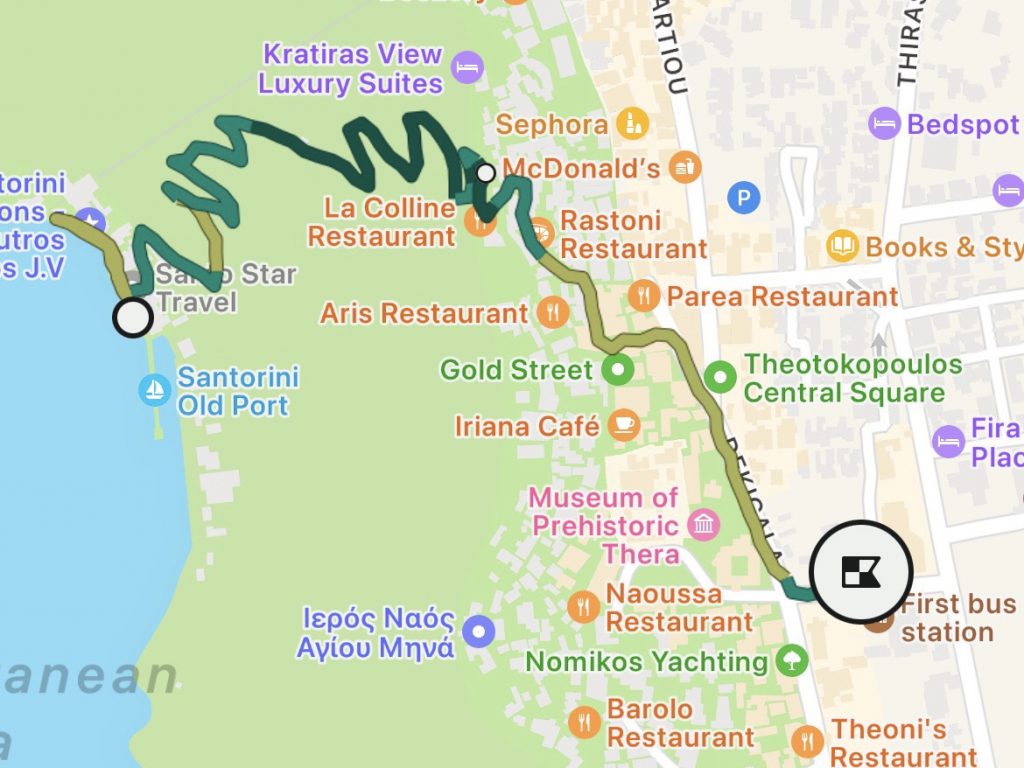Open the Rastoni Restaurant pin

tap(541, 233)
